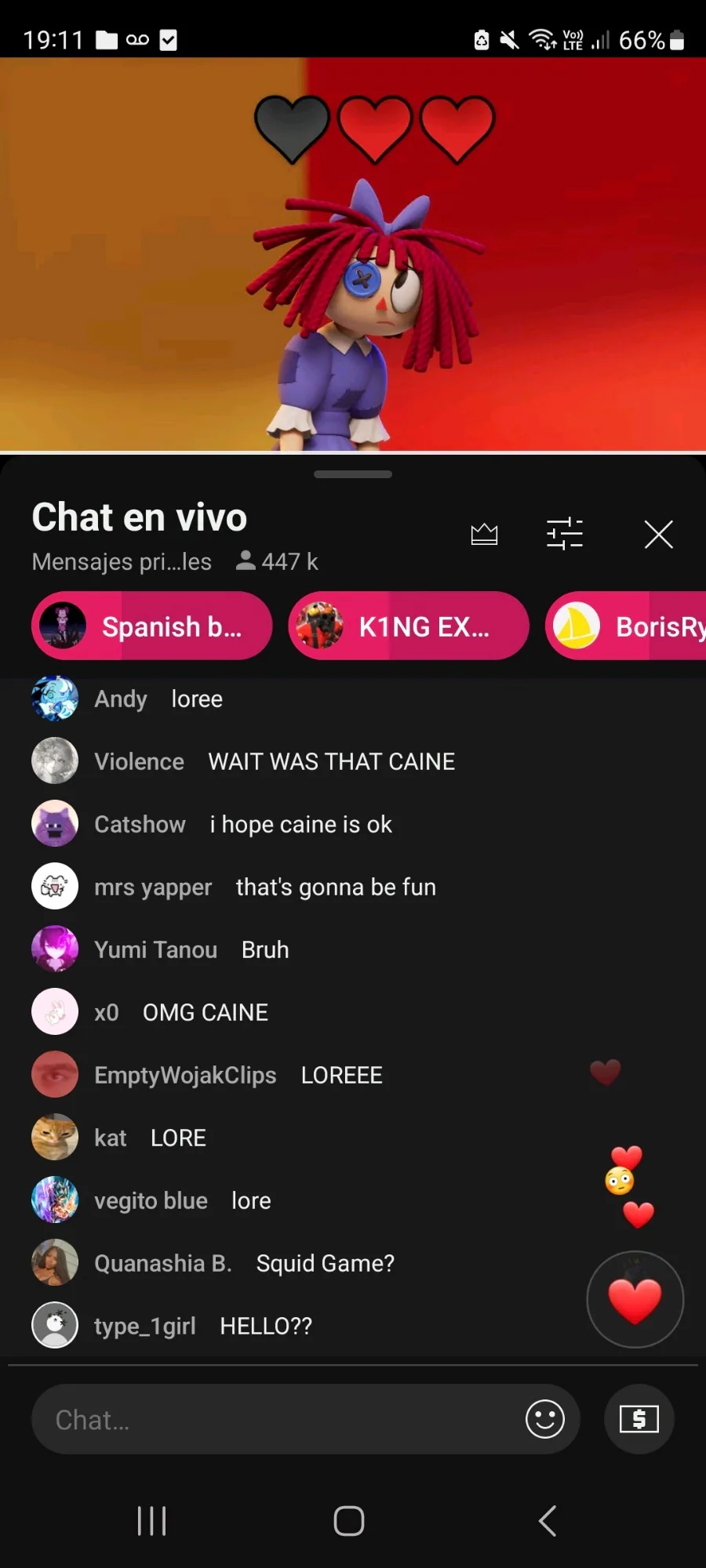
Task: Open recent apps from navigation bar
Action: point(151,1521)
